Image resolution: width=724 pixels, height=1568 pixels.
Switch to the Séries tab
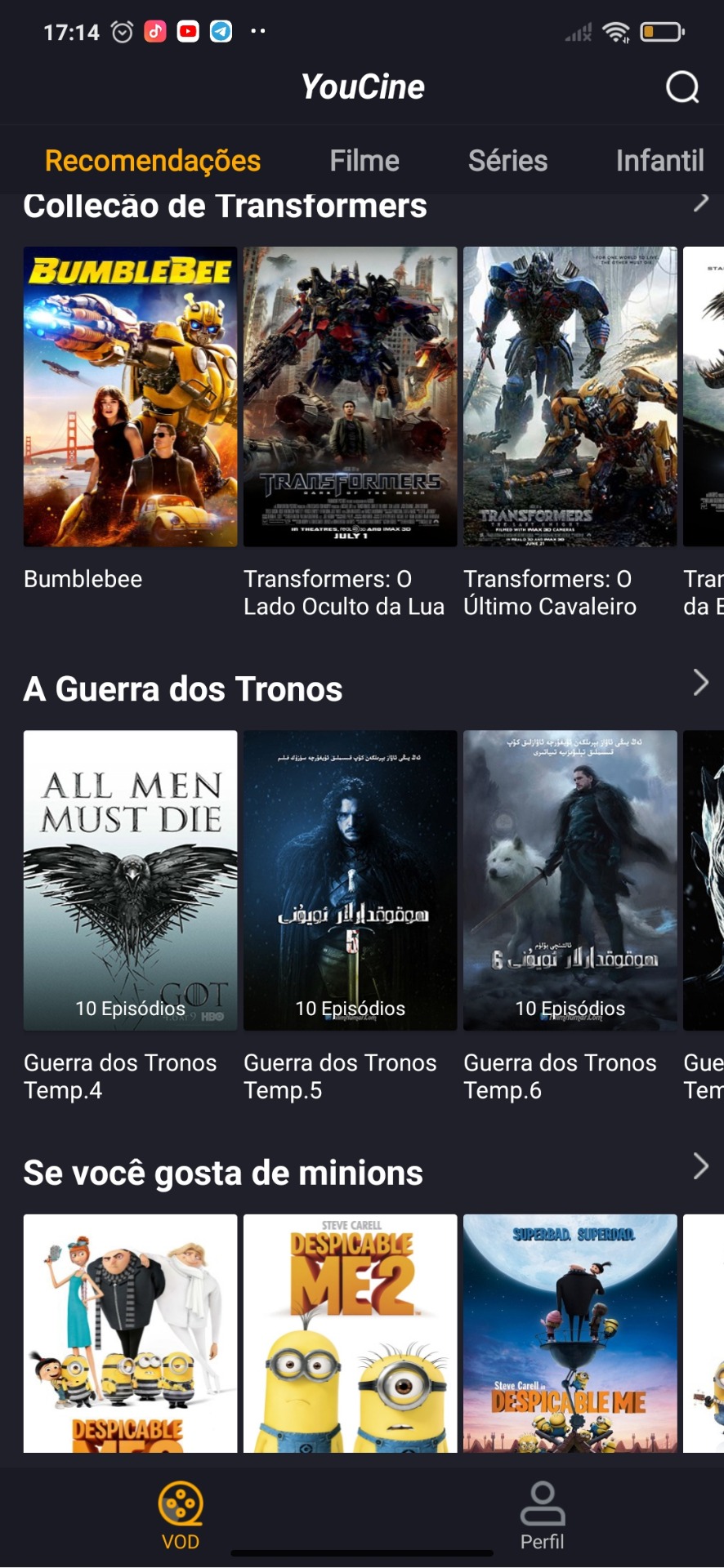click(x=507, y=161)
